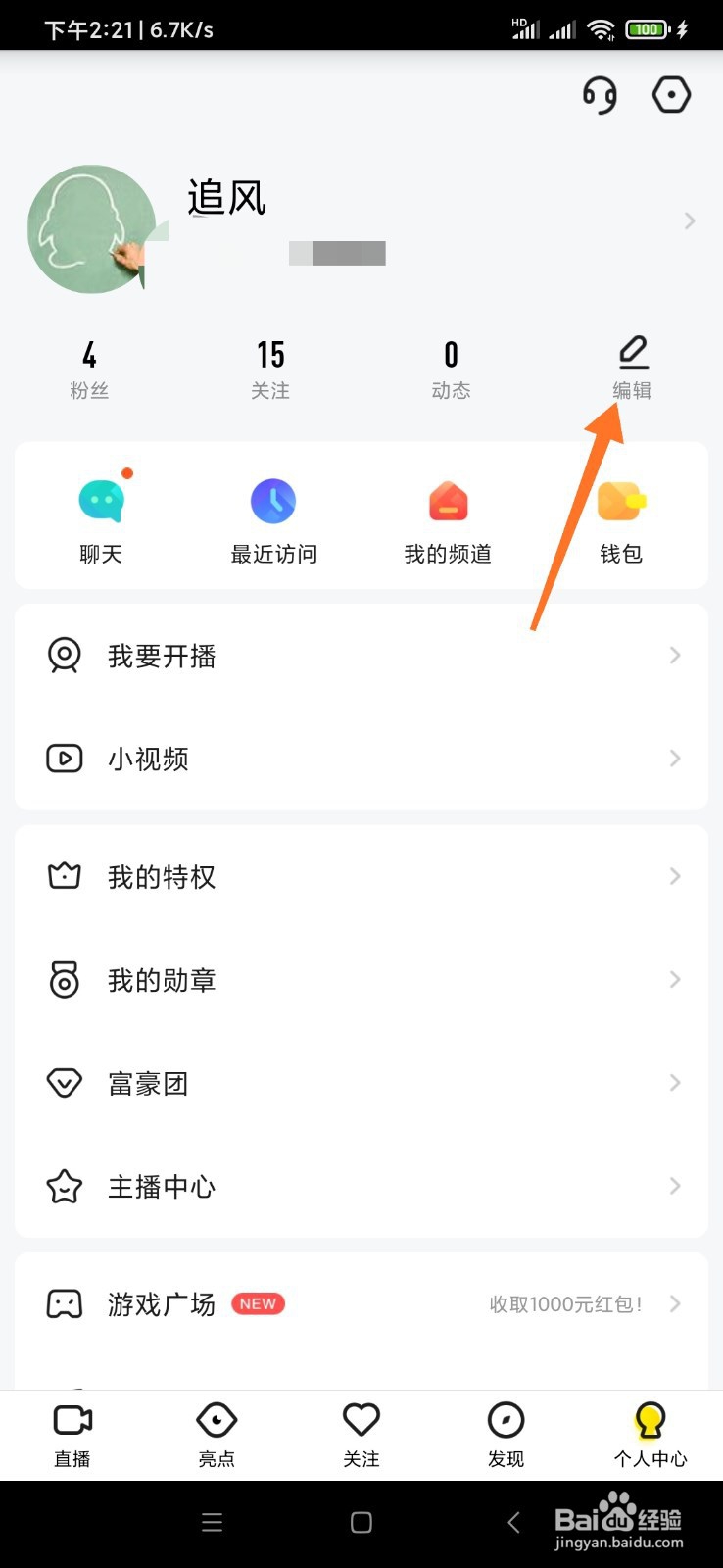Open 我的频道 channel icon
Image resolution: width=723 pixels, height=1568 pixels.
pyautogui.click(x=448, y=500)
